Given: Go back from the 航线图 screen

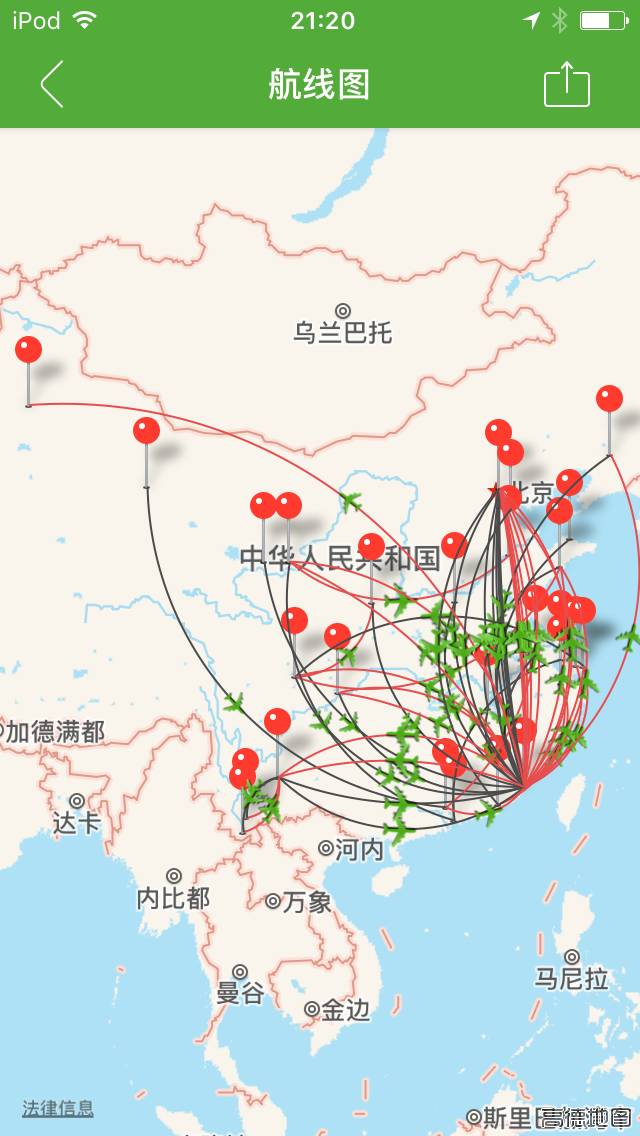Looking at the screenshot, I should click(52, 84).
